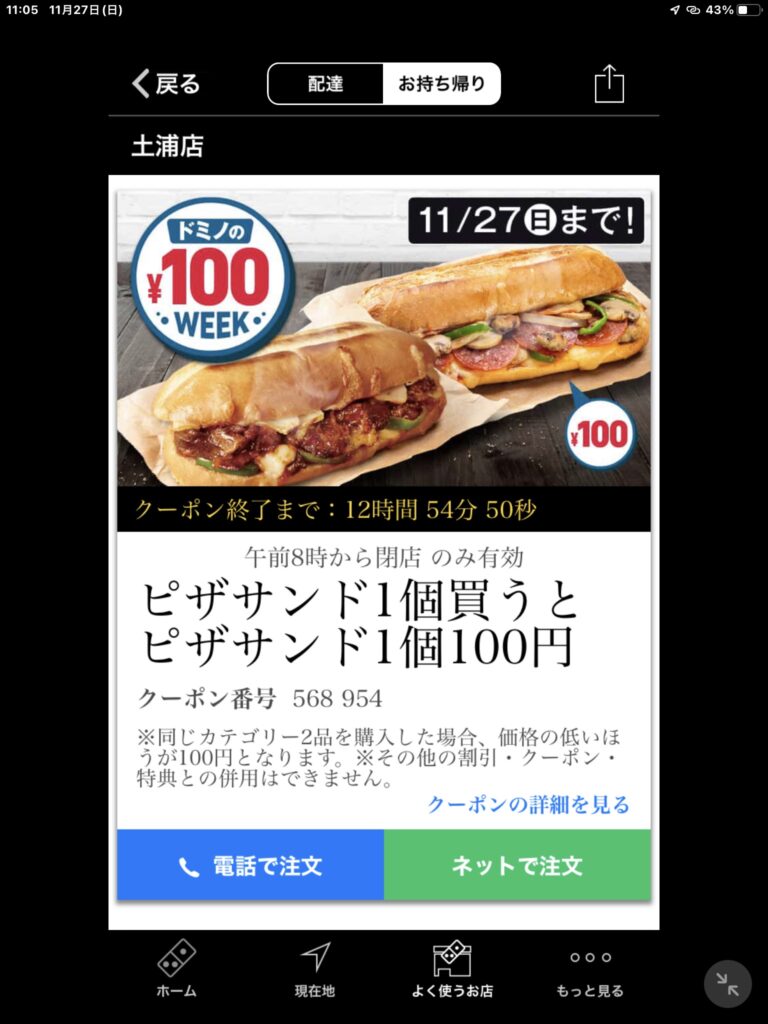The height and width of the screenshot is (1024, 768).
Task: Order by phone with 電話で注文
Action: 251,865
